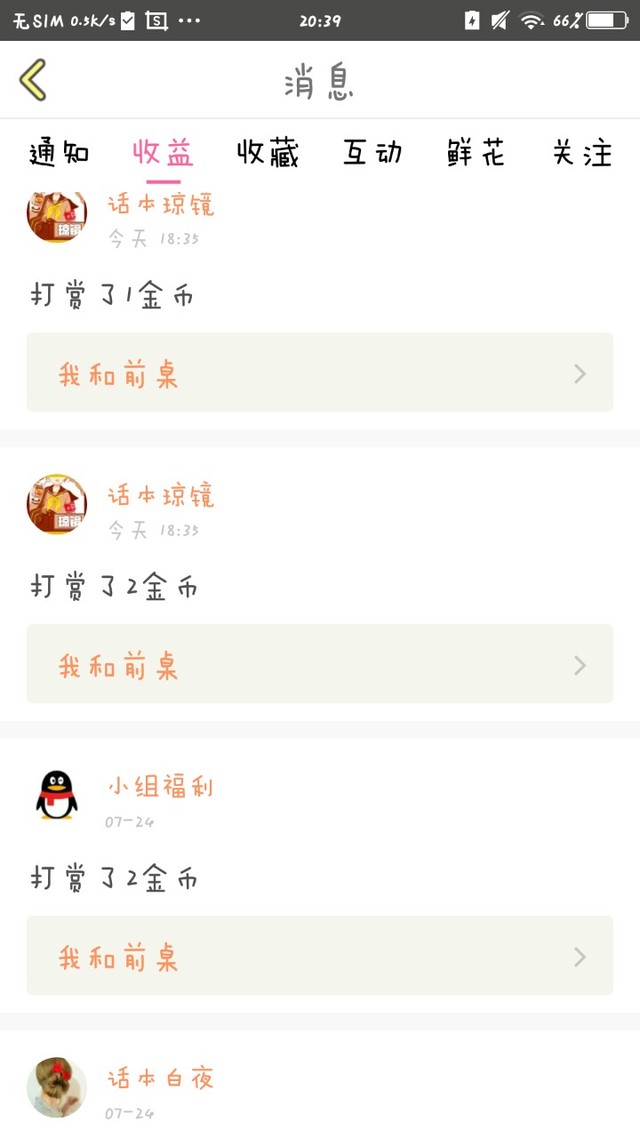The image size is (640, 1138).
Task: Open 话本白夜's profile avatar
Action: click(57, 1086)
